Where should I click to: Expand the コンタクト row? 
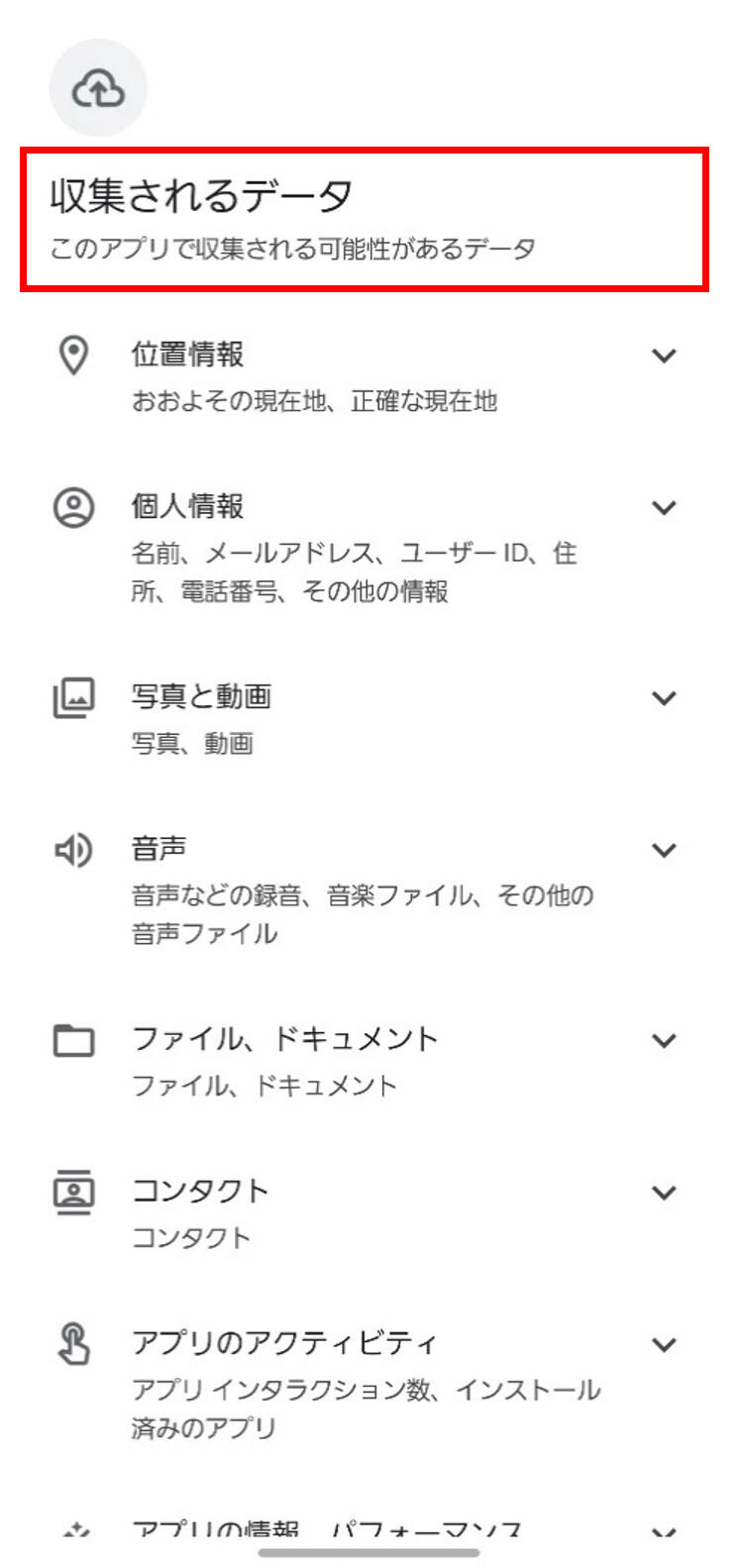(x=664, y=1193)
